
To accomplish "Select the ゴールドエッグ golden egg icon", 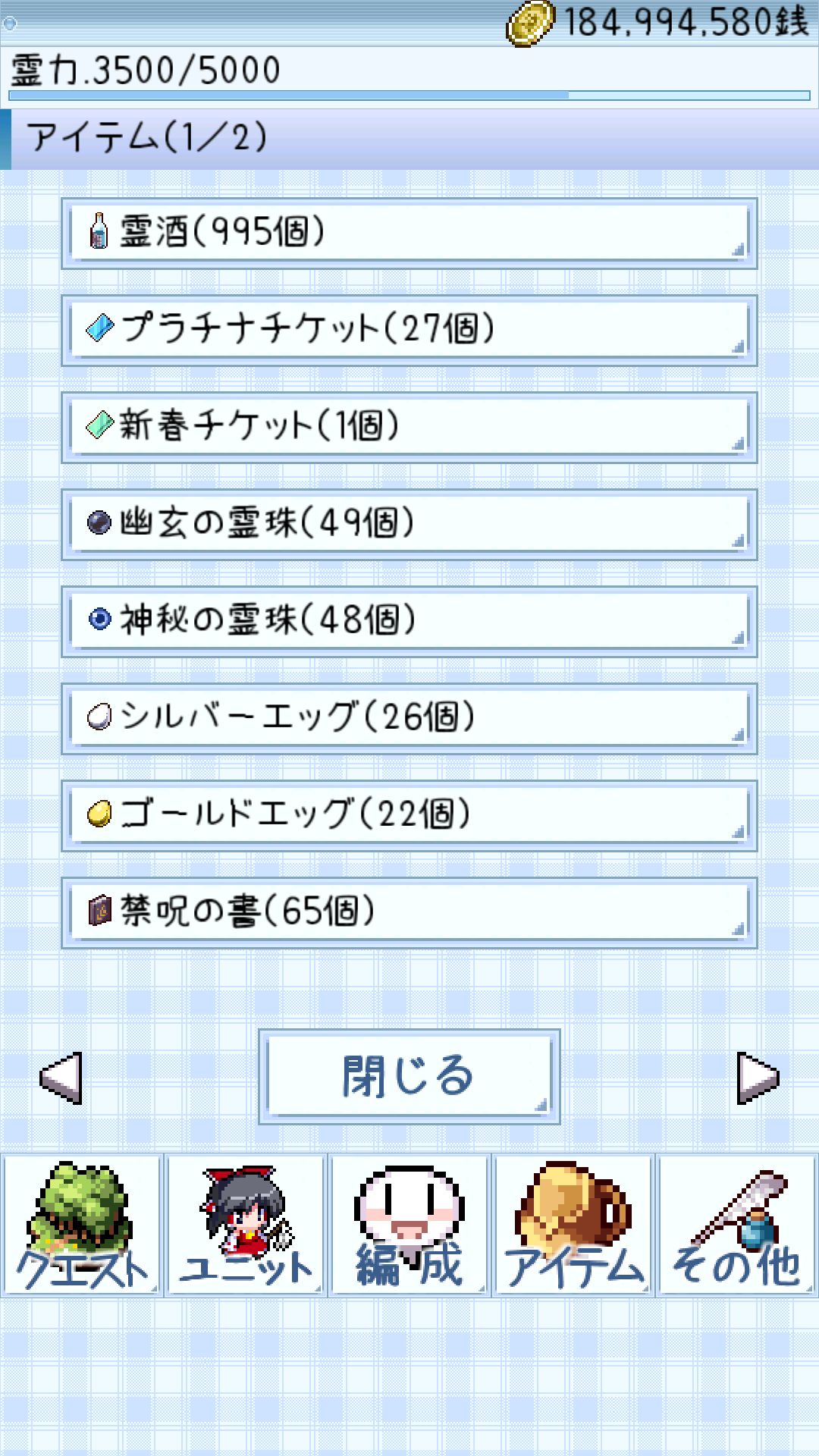I will pos(99,814).
